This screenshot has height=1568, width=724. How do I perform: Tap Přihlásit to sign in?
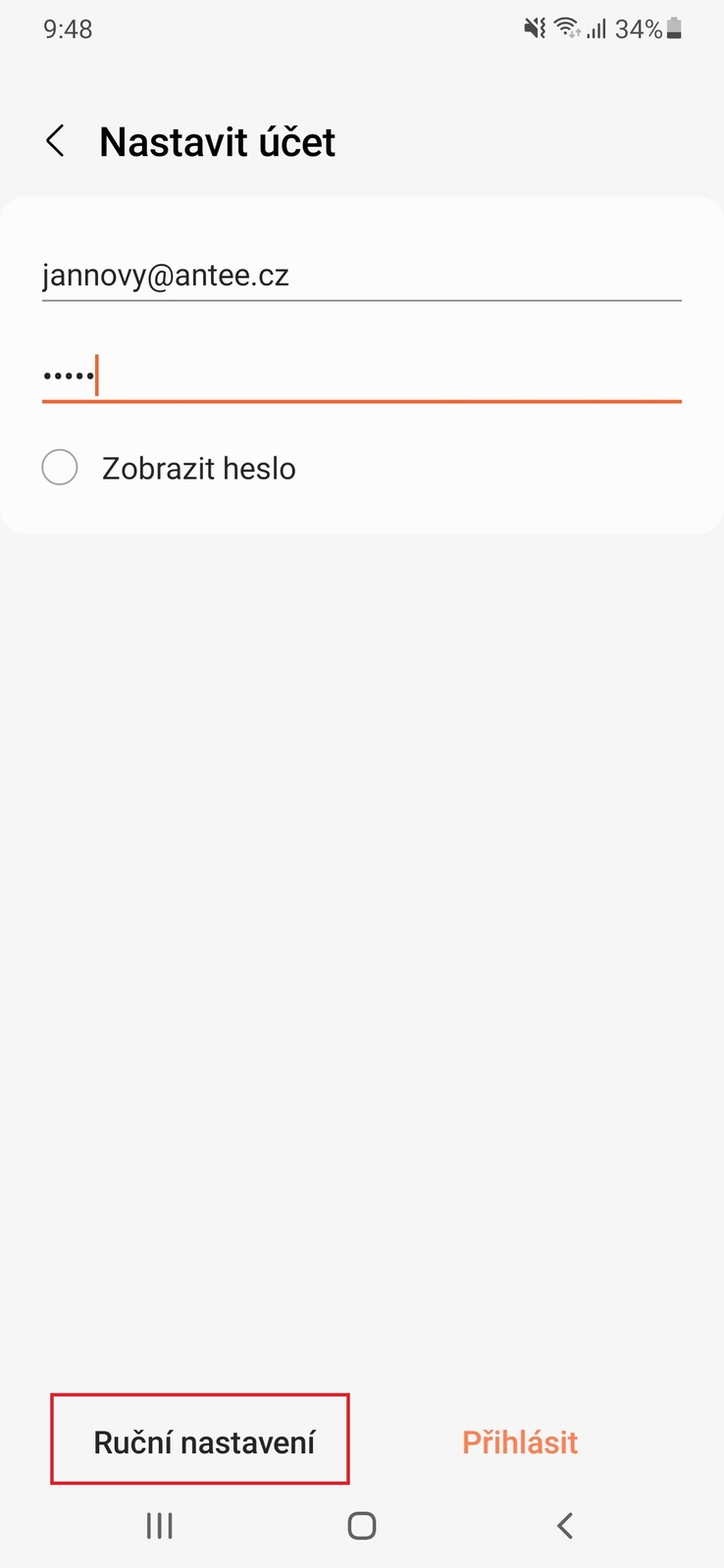(520, 1442)
